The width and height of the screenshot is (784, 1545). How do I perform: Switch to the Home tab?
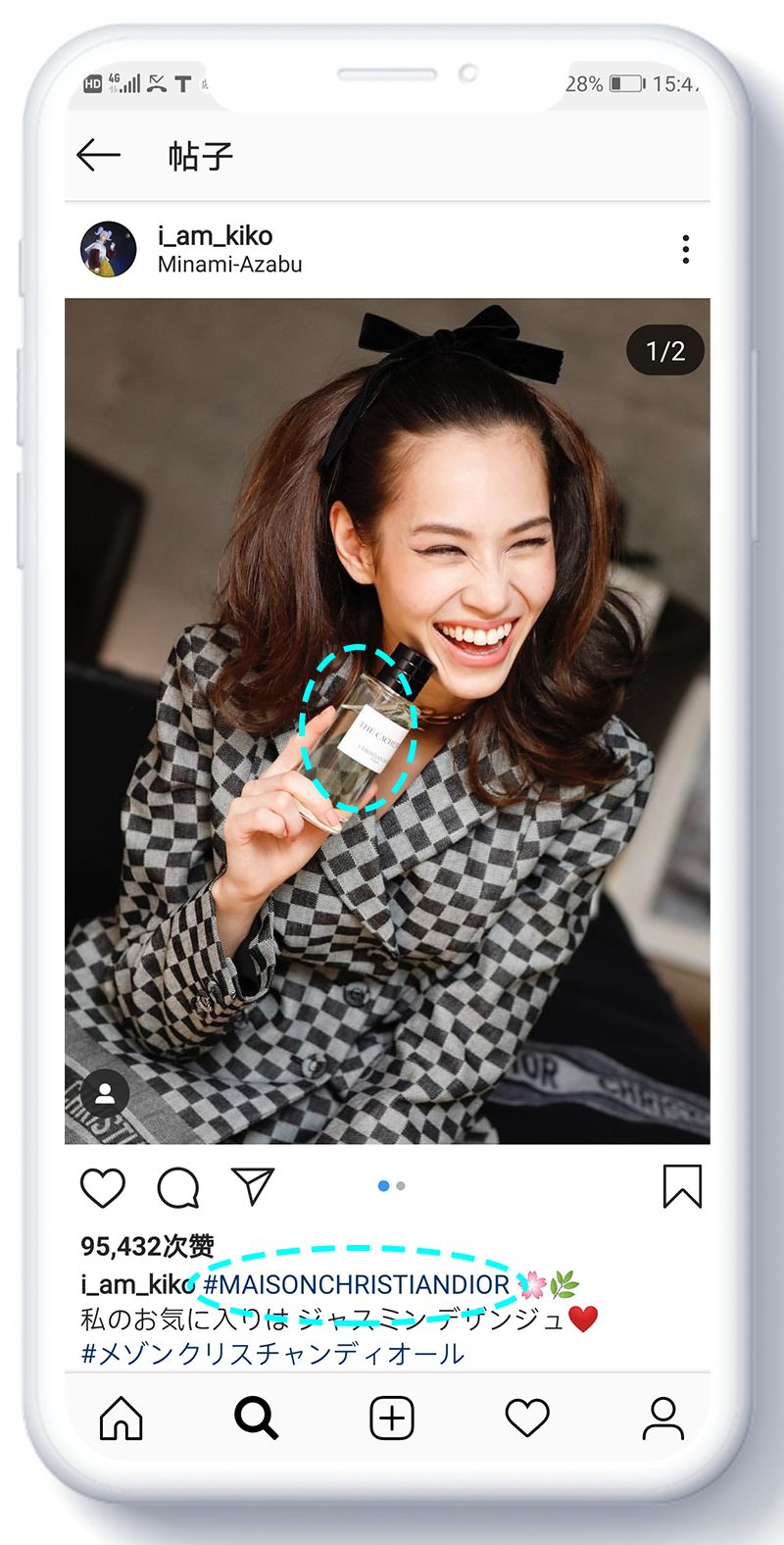coord(122,1418)
